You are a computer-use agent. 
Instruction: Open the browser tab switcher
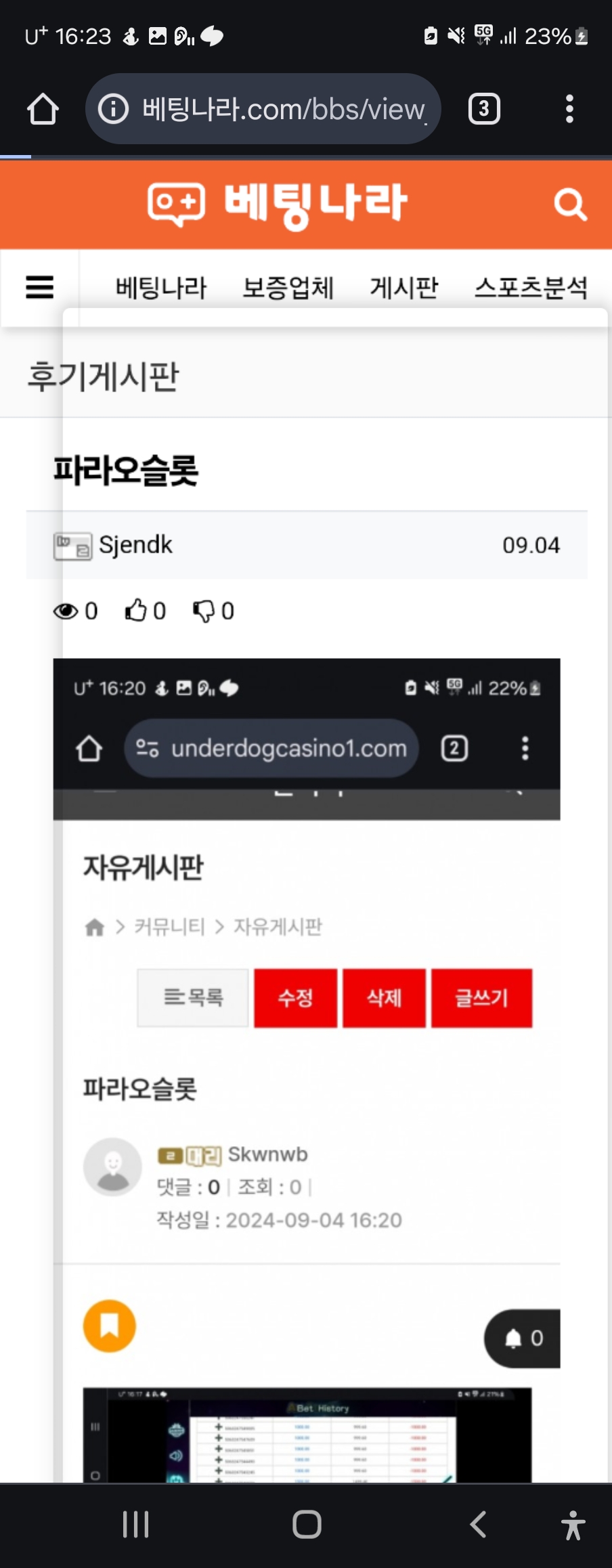point(484,109)
